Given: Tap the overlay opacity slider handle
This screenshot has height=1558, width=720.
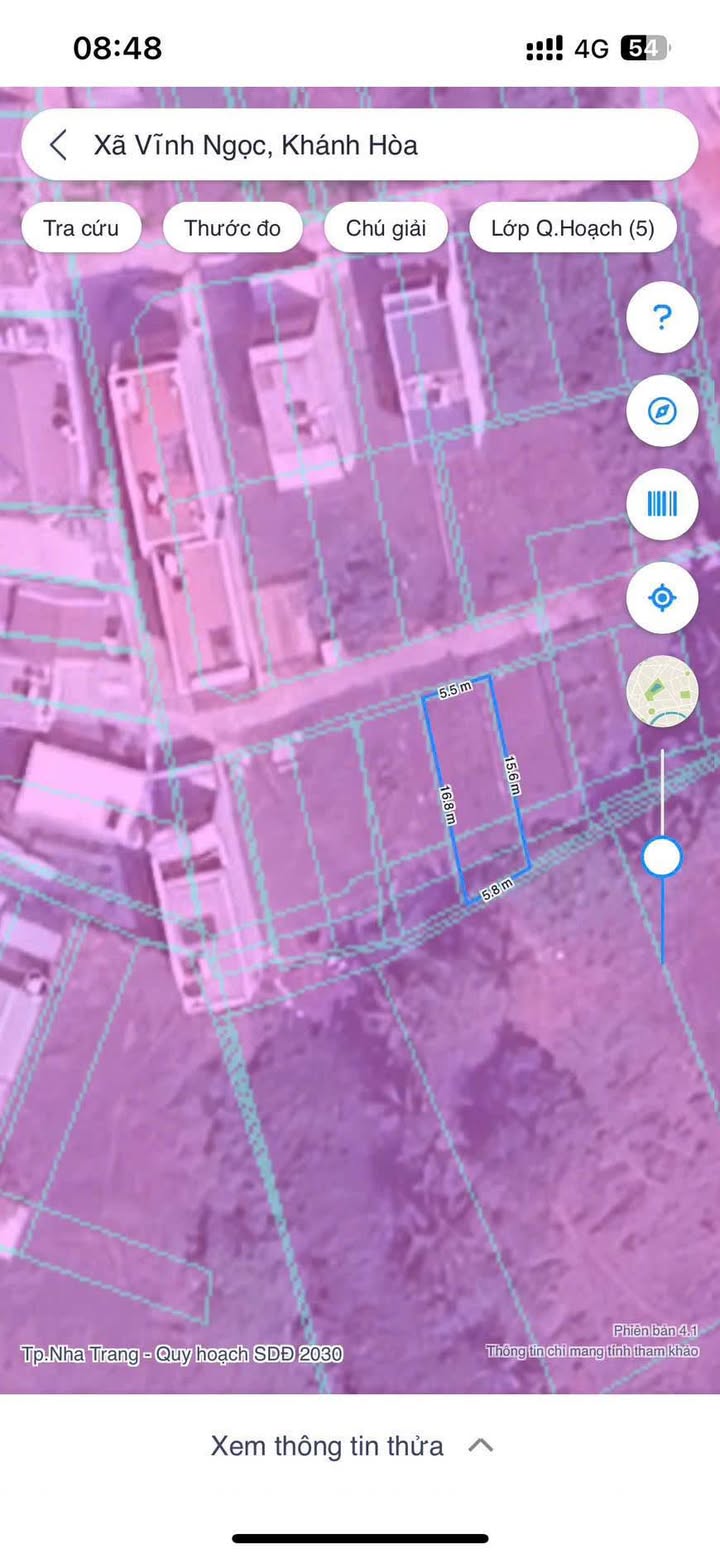Looking at the screenshot, I should 662,857.
